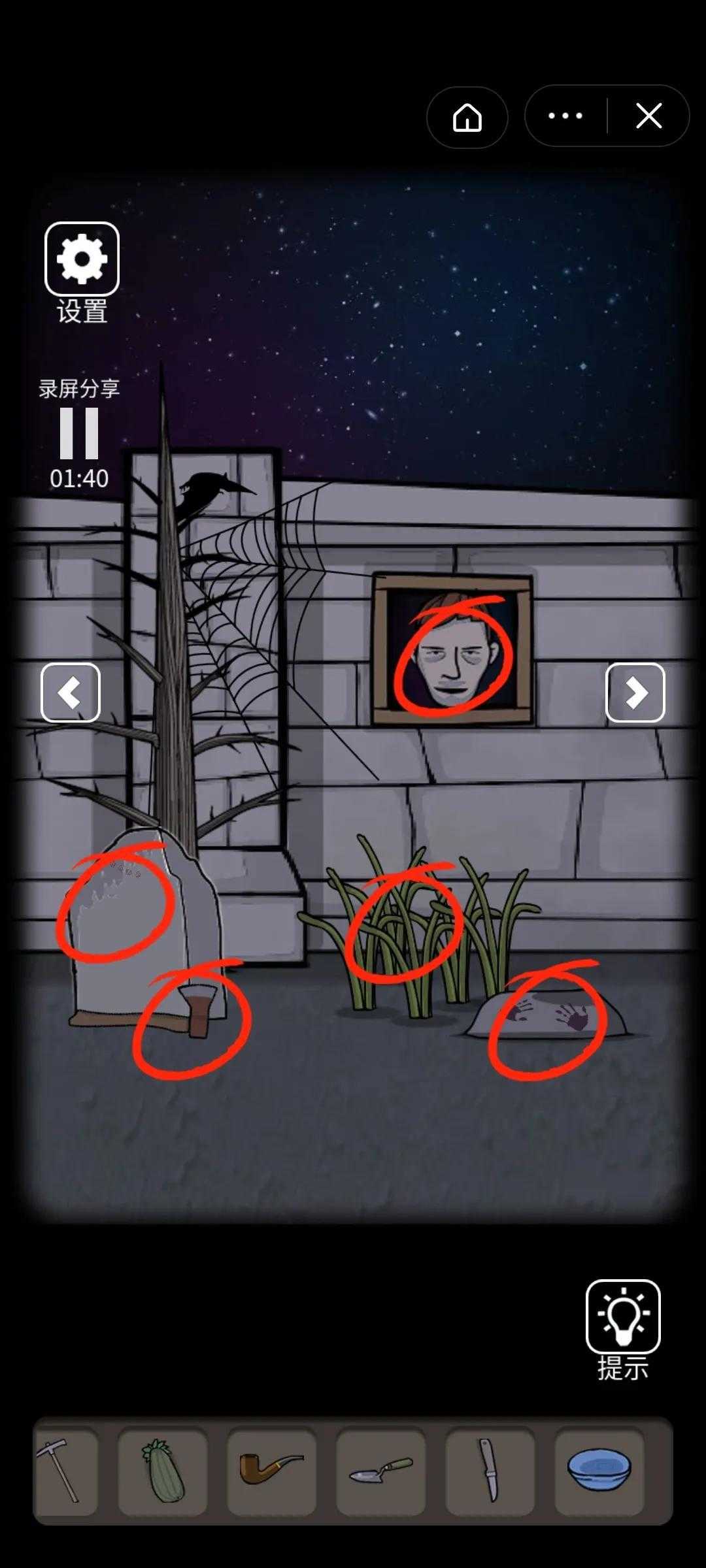The width and height of the screenshot is (706, 1568).
Task: Get a hint with the lightbulb
Action: pos(622,1317)
